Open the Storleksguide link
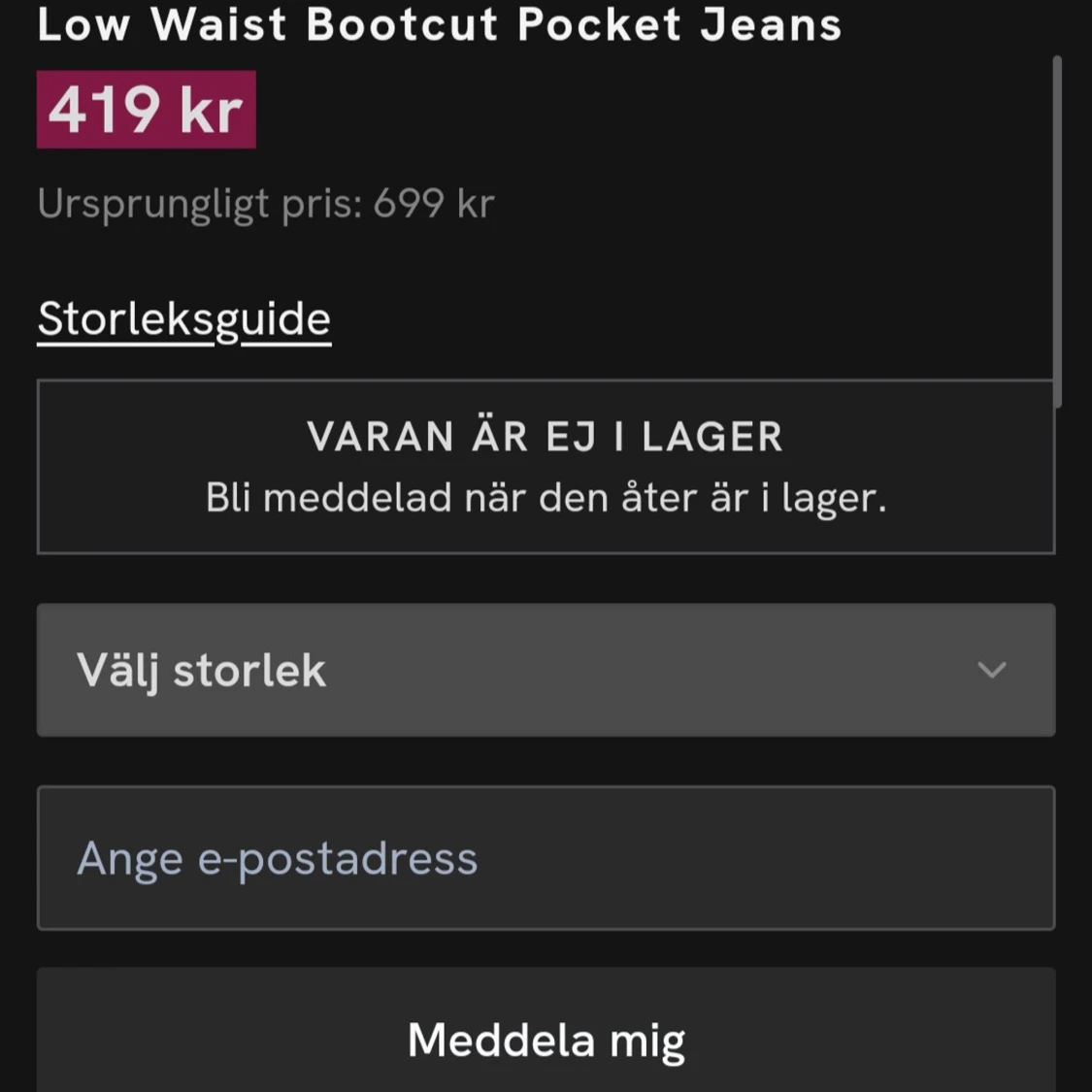This screenshot has width=1092, height=1092. [x=184, y=319]
